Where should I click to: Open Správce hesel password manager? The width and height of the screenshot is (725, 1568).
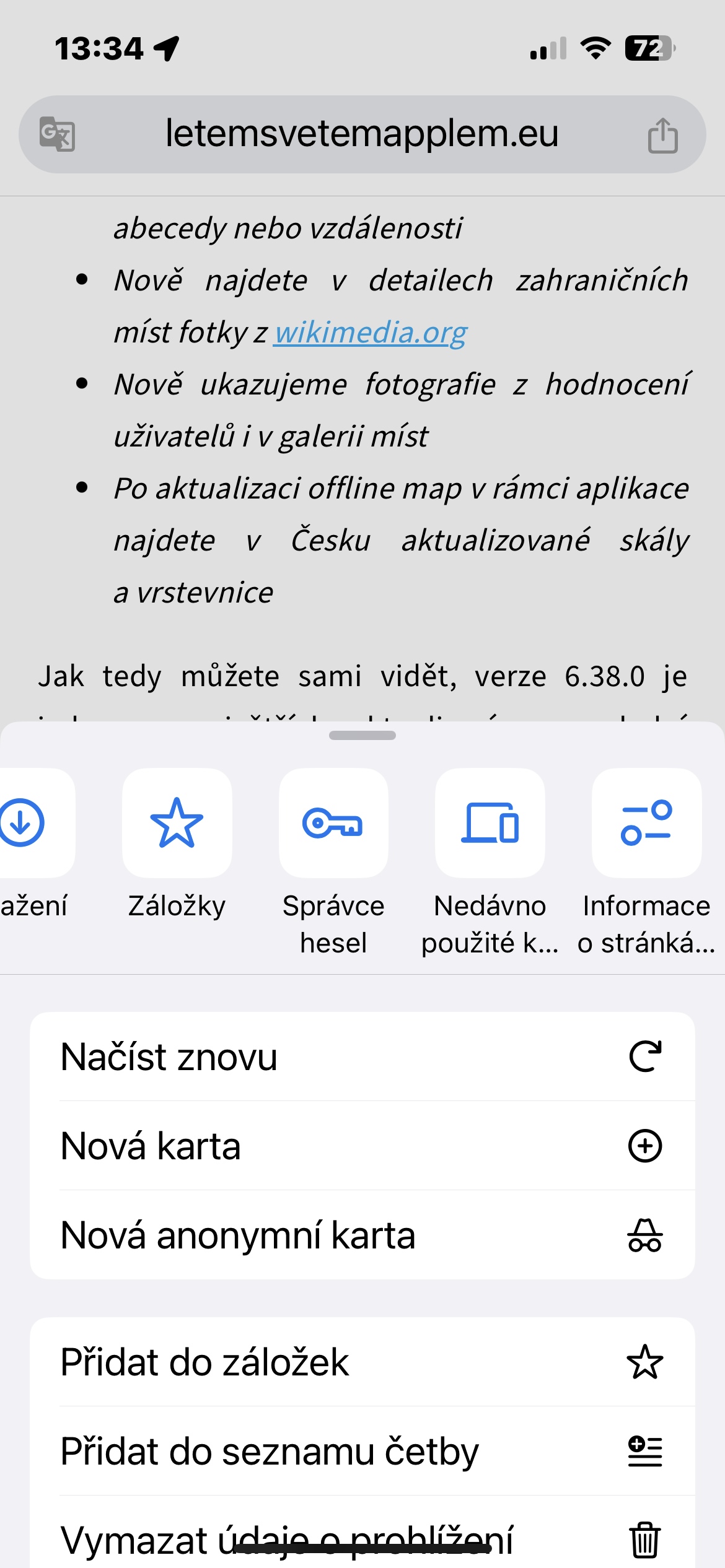click(333, 823)
